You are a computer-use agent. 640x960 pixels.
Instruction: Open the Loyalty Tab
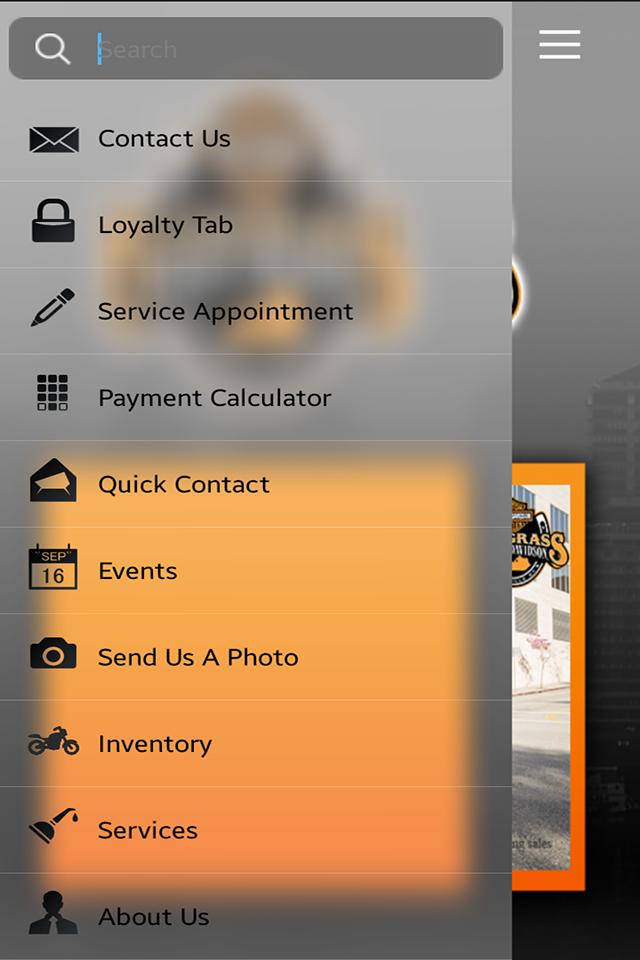tap(165, 225)
